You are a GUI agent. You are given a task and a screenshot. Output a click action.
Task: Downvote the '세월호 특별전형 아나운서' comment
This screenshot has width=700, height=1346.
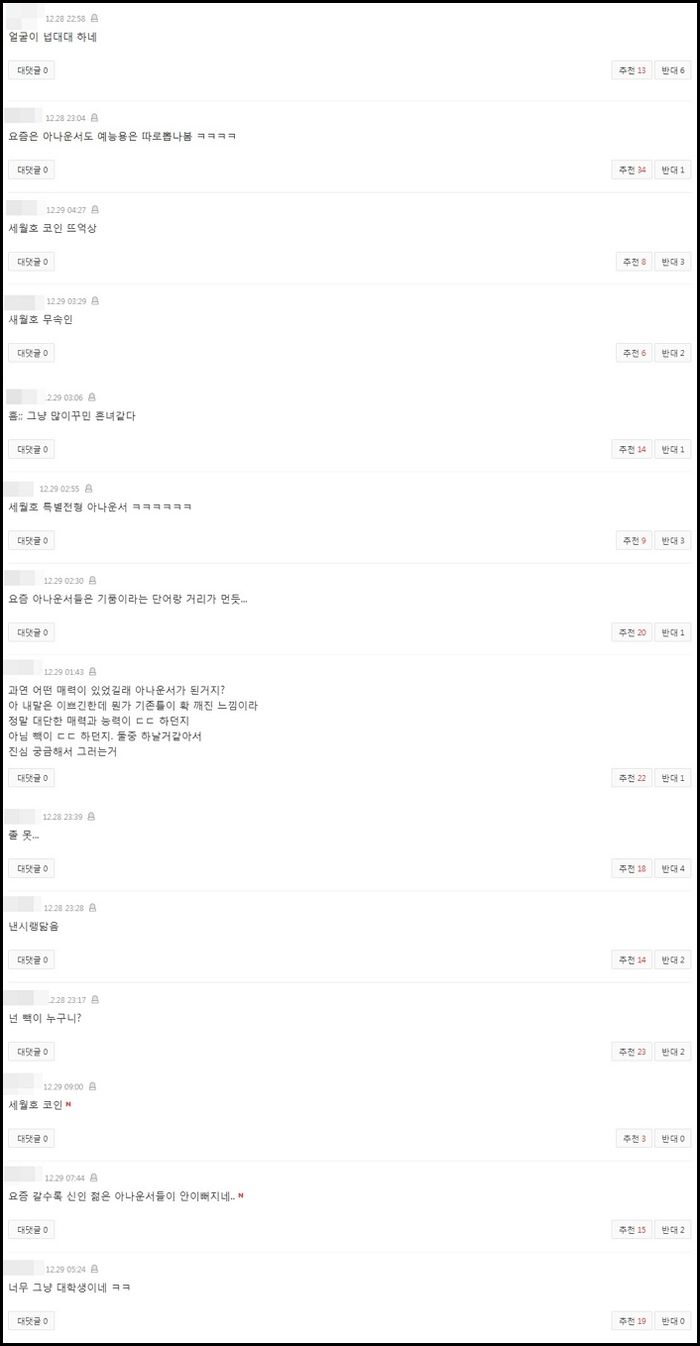tap(672, 541)
